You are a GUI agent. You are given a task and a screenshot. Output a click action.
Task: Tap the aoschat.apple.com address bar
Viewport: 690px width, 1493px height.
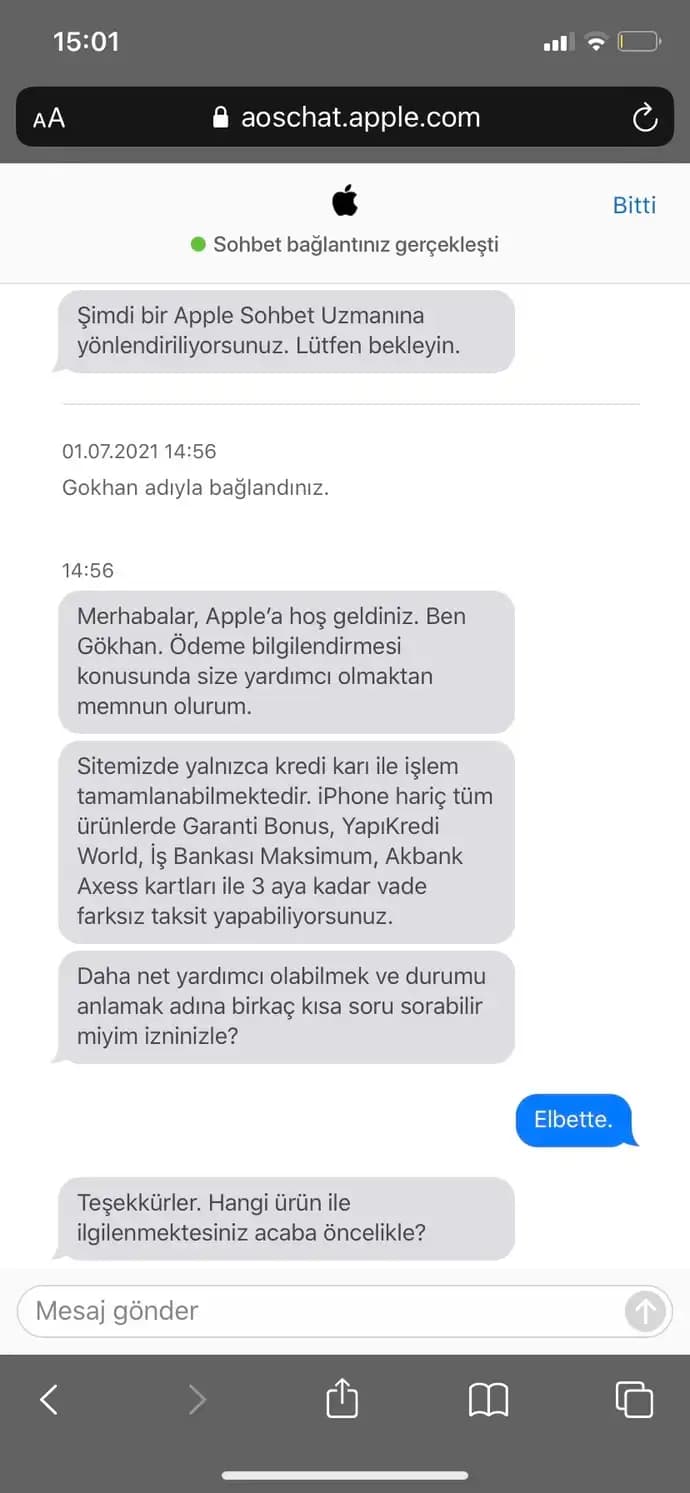tap(347, 118)
